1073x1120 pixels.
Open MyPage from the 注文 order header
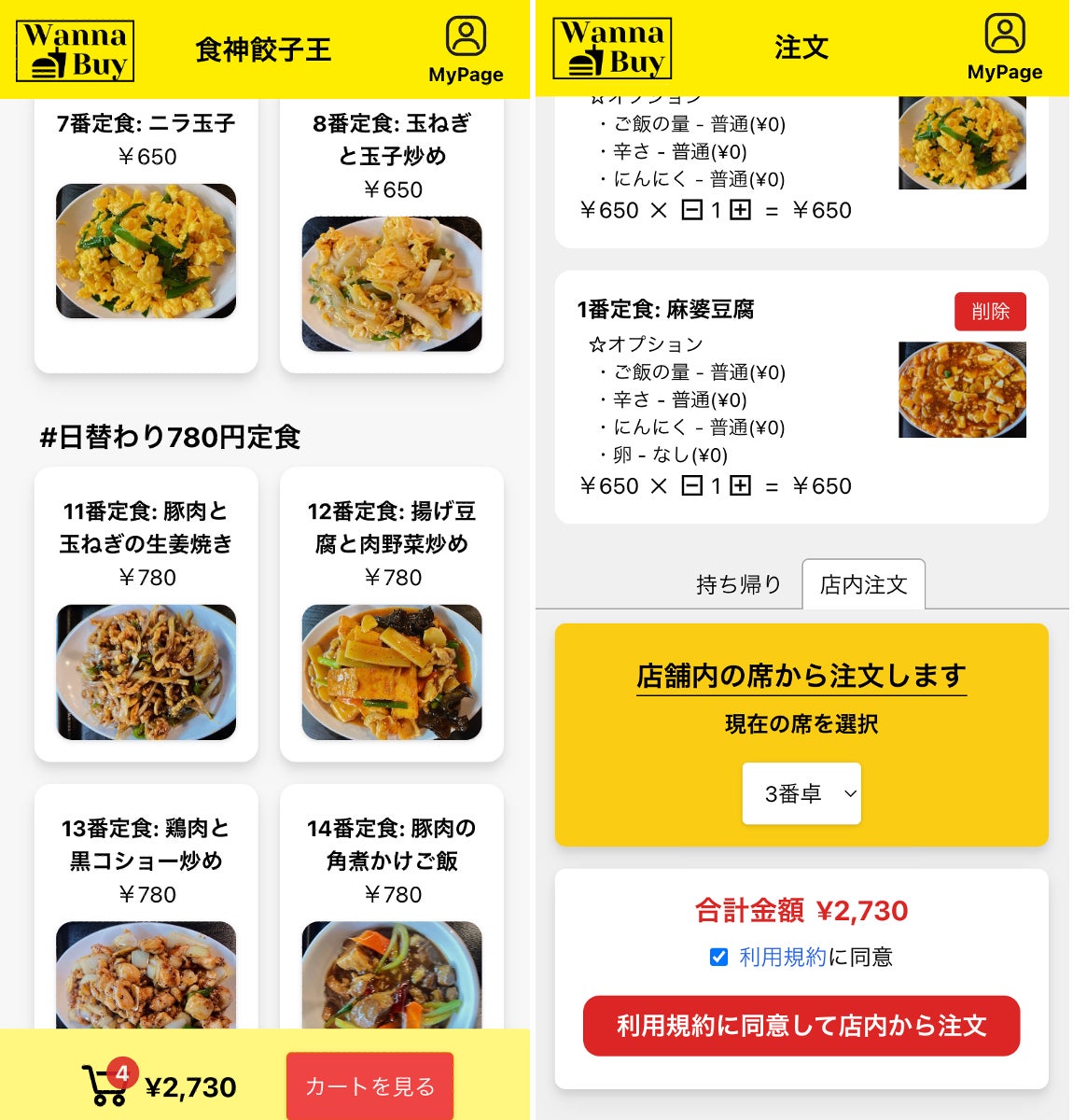pos(1004,49)
